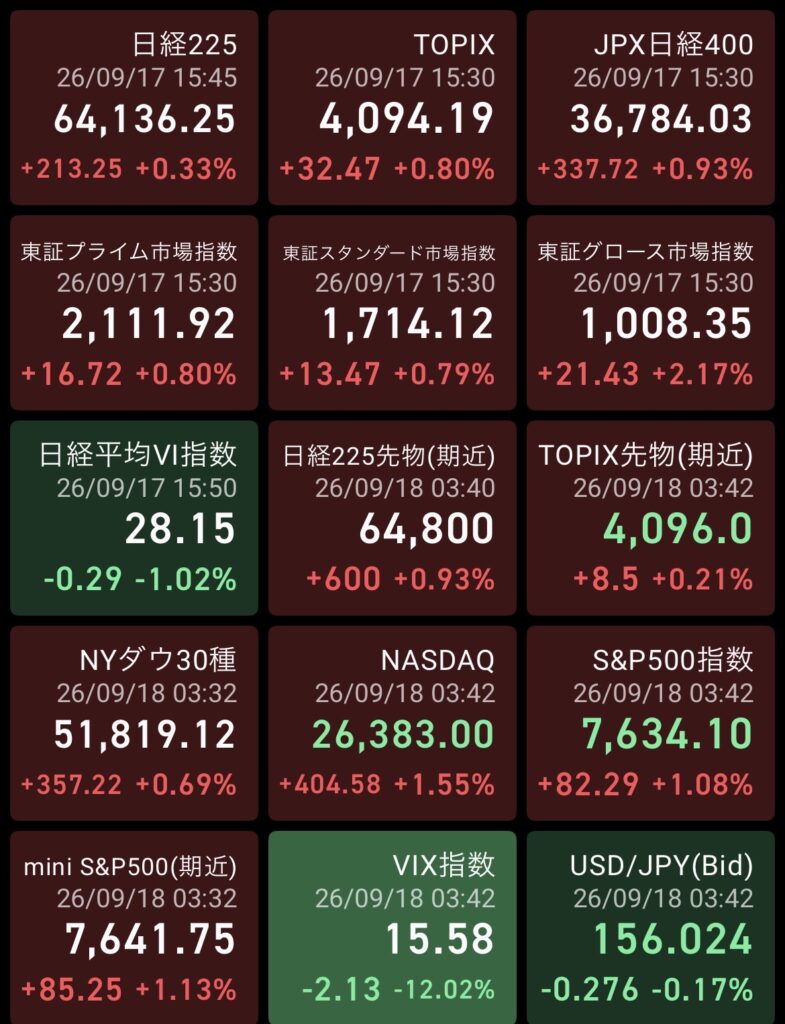Viewport: 785px width, 1024px height.
Task: Tap the VIX指数 tile
Action: coord(392,927)
